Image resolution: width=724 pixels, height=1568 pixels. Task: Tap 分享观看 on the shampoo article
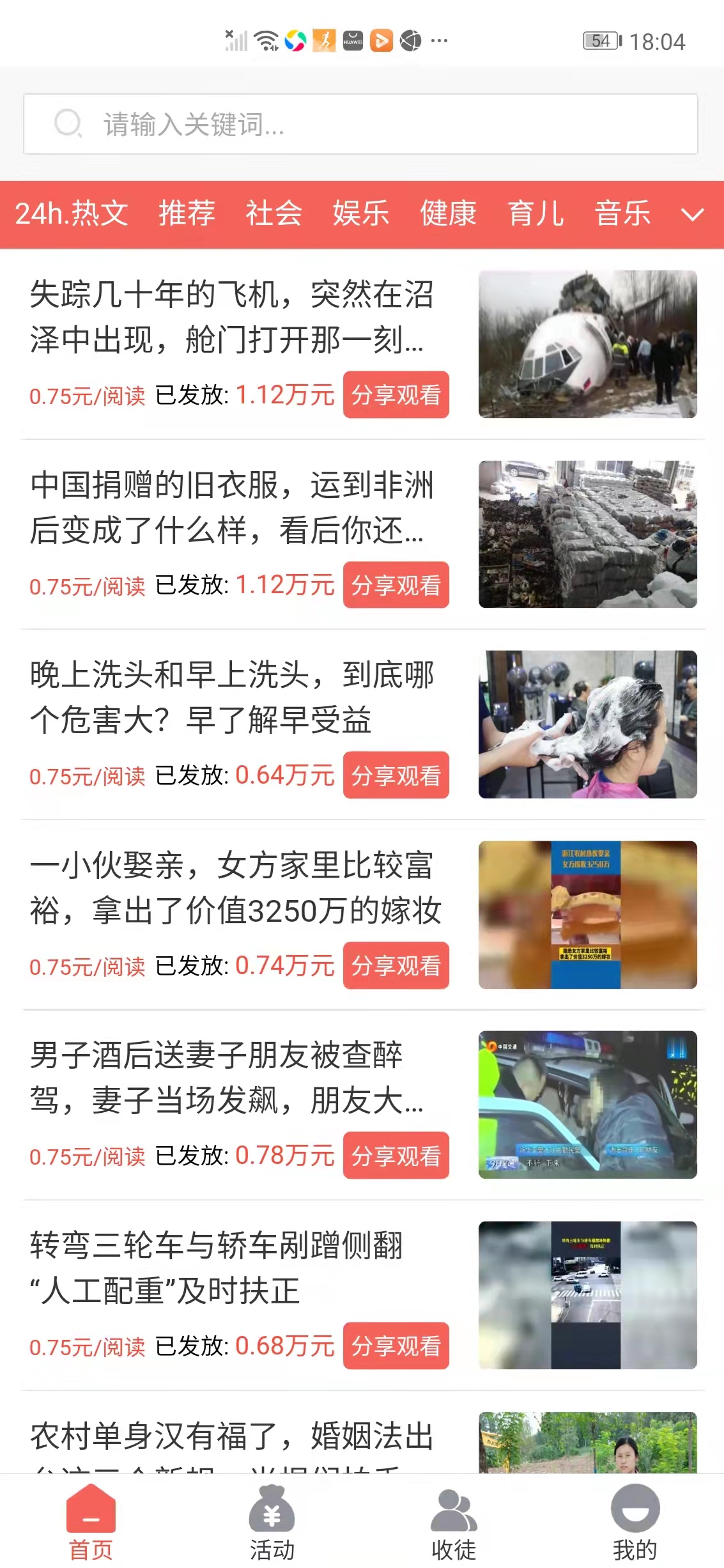click(396, 776)
